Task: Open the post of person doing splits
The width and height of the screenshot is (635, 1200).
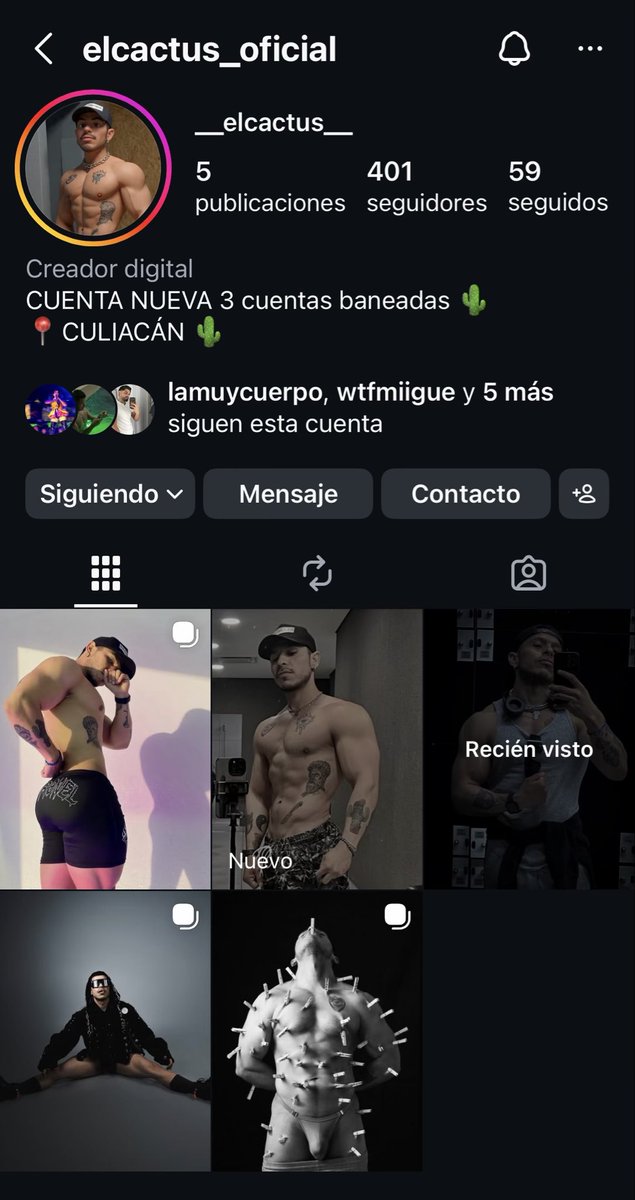Action: [105, 1031]
